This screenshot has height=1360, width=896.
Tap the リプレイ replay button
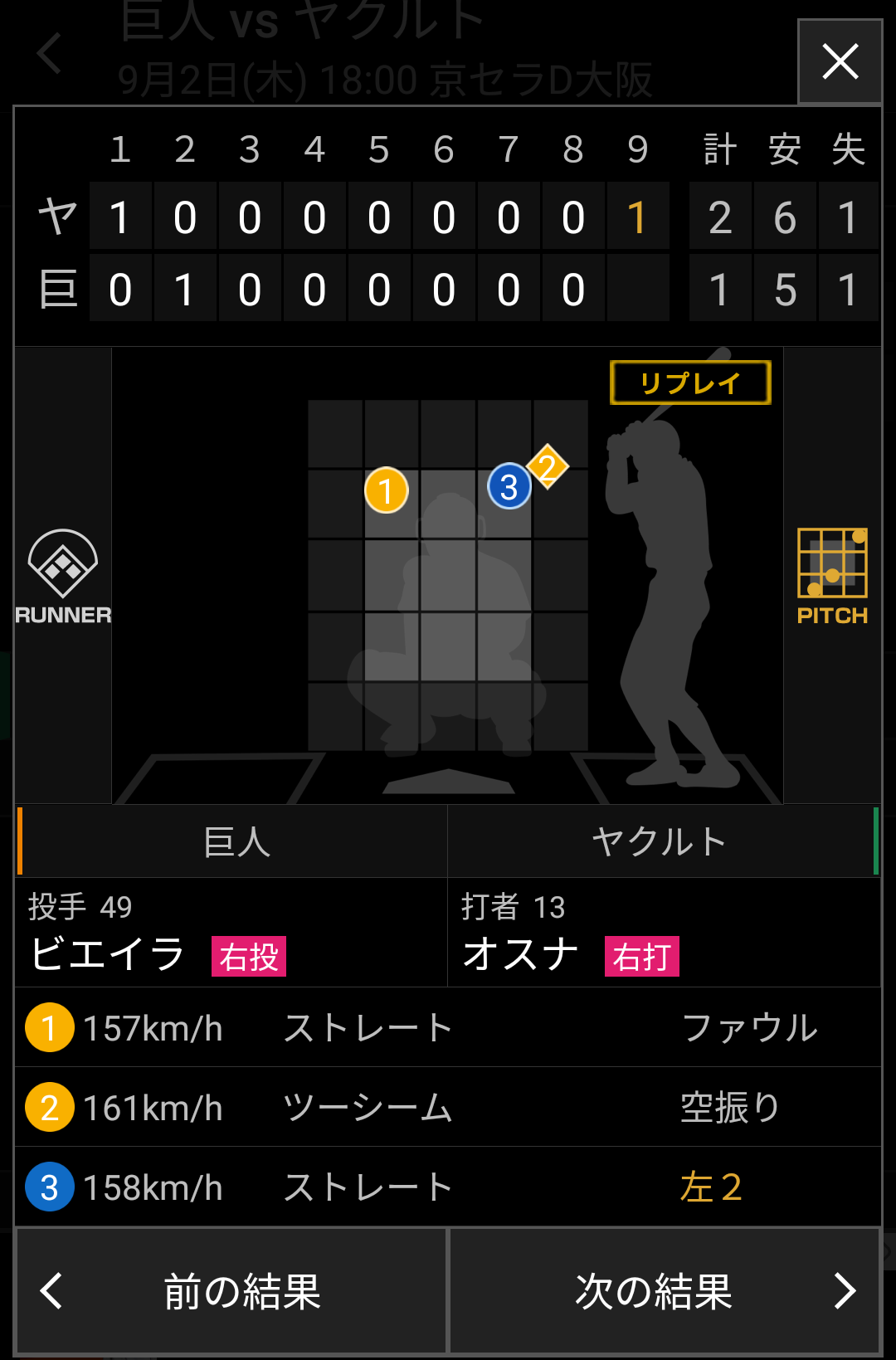[690, 383]
